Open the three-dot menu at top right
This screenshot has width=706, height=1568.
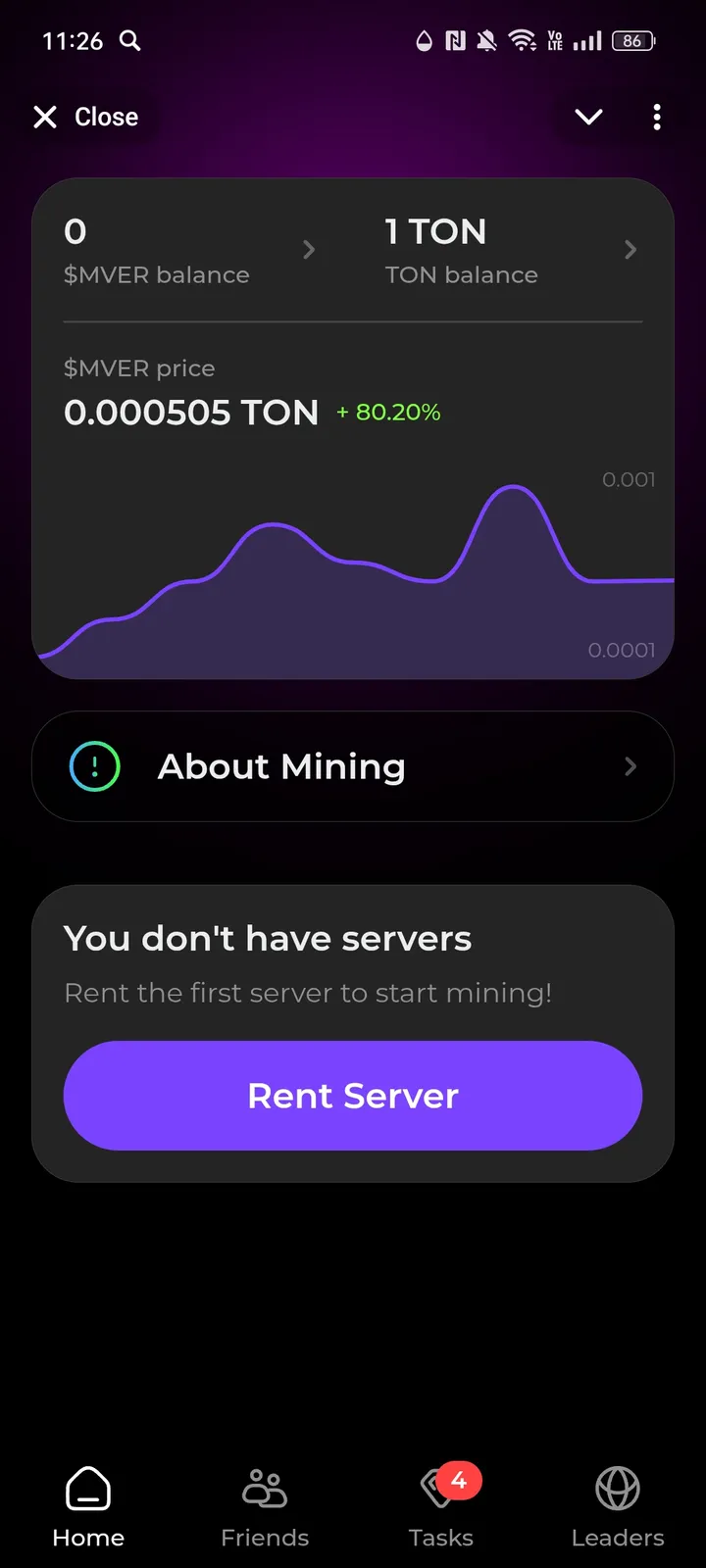(x=657, y=117)
